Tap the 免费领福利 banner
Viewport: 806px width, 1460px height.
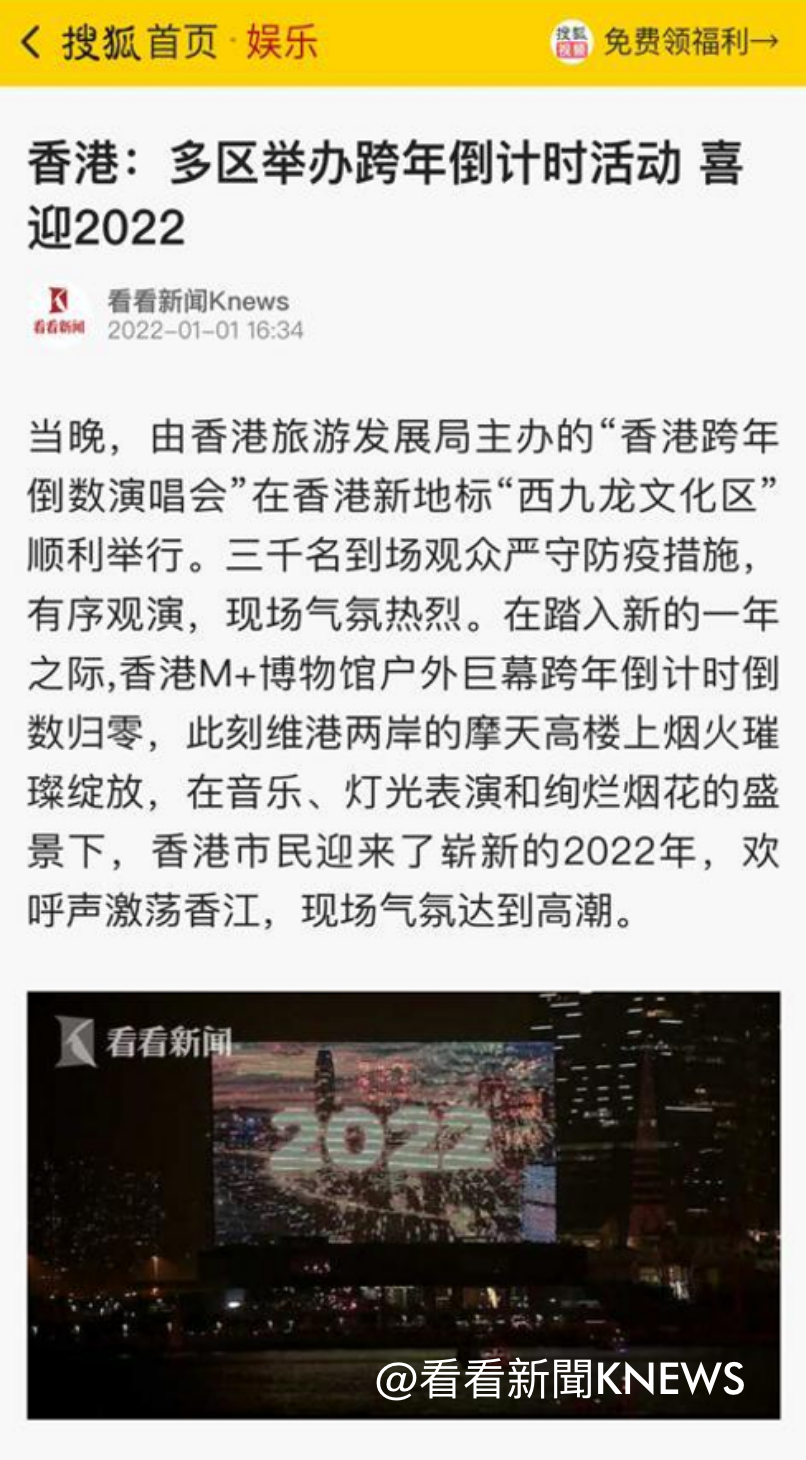(x=664, y=42)
